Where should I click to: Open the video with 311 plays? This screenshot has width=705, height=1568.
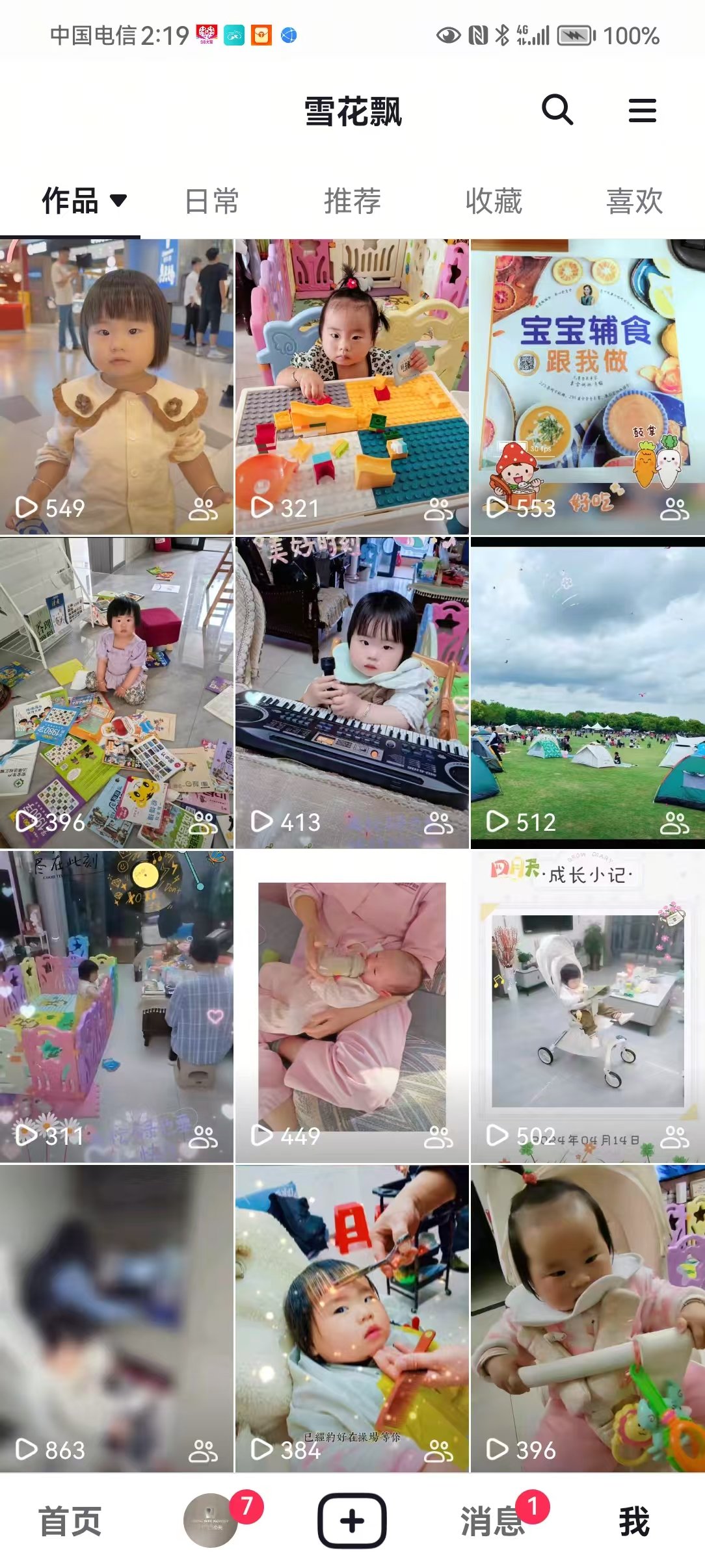[x=116, y=1006]
